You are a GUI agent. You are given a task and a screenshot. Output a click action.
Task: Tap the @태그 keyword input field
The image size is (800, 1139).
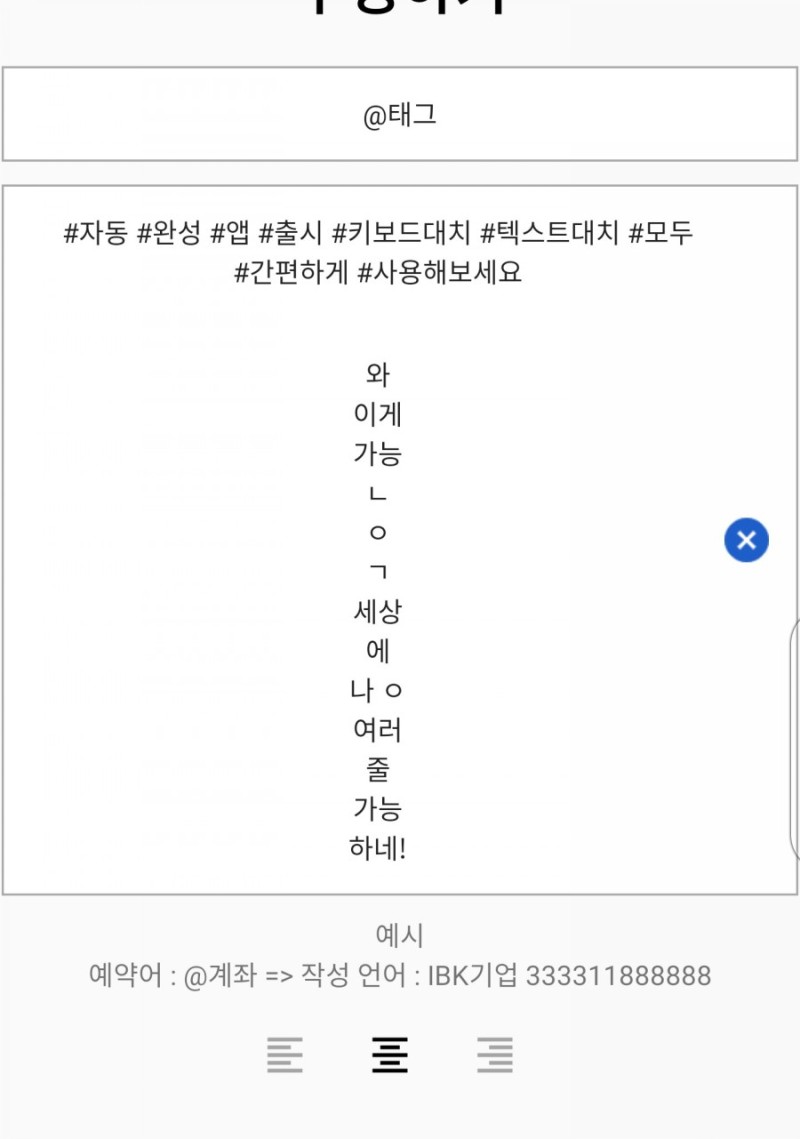point(400,114)
